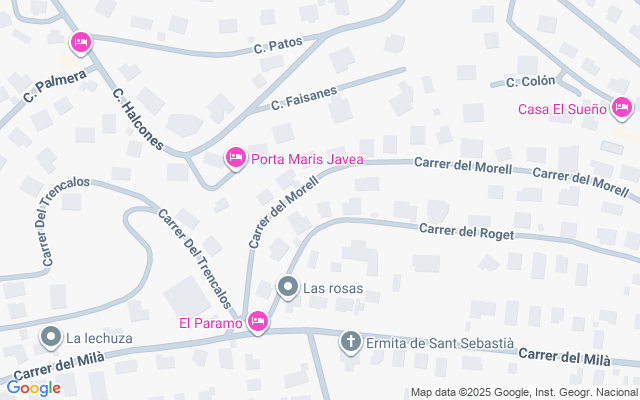The height and width of the screenshot is (400, 640).
Task: Tap the El Paramo hotel marker
Action: click(x=258, y=322)
